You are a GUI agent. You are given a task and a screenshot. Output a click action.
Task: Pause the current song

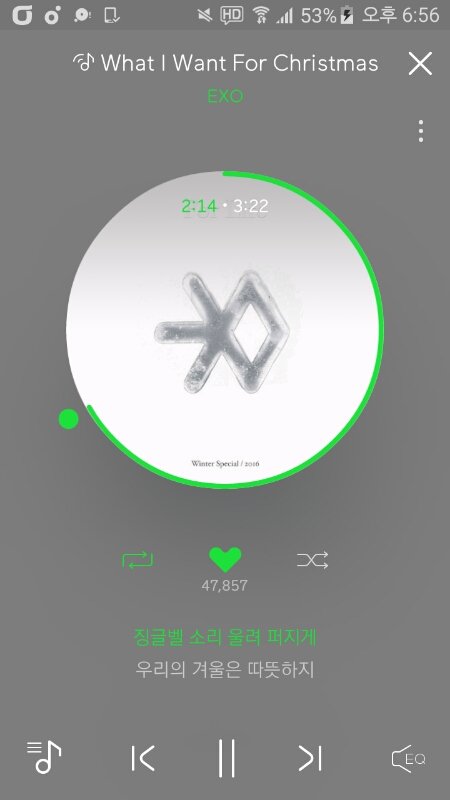click(x=226, y=758)
